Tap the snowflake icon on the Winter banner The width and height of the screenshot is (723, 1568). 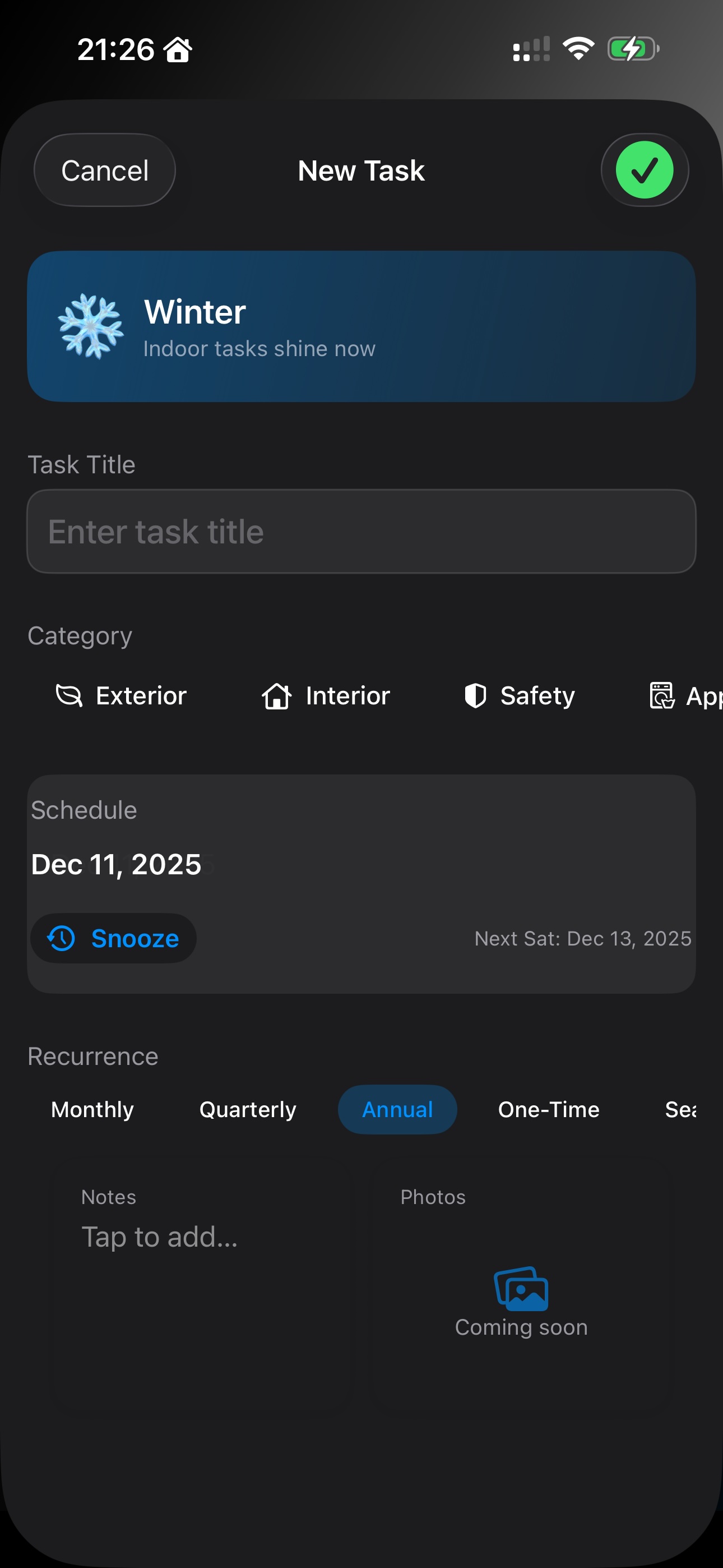(90, 326)
